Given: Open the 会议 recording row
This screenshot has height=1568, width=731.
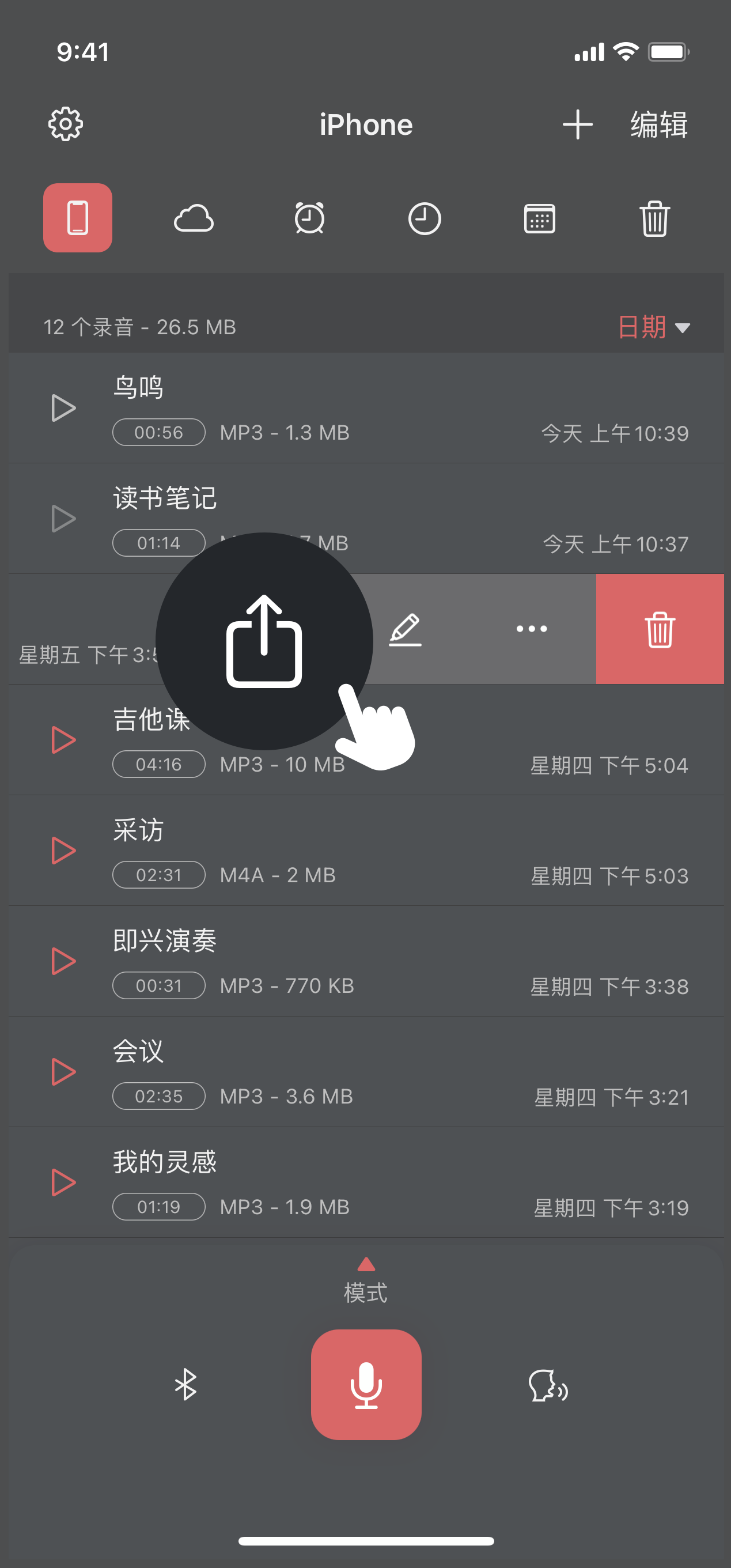Looking at the screenshot, I should click(x=365, y=1071).
